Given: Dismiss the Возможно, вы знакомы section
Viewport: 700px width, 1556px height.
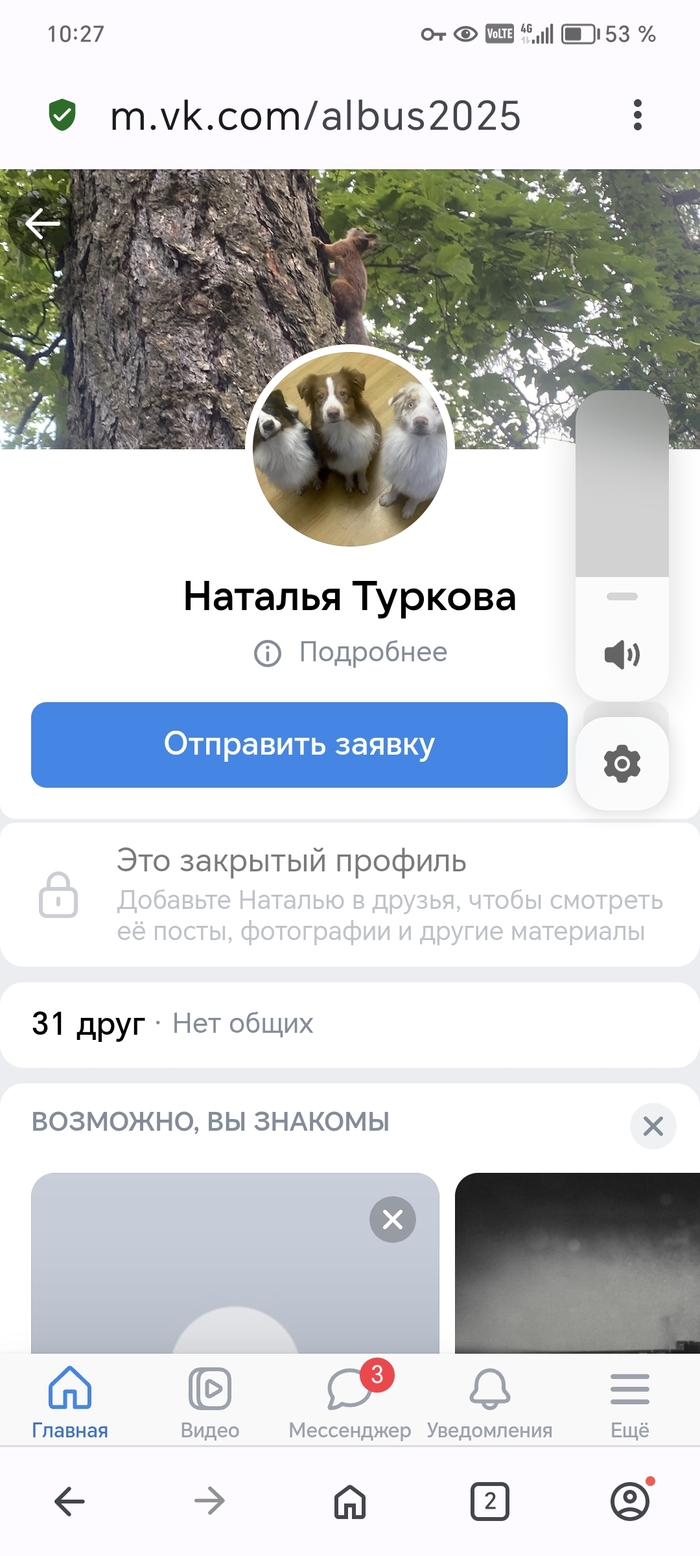Looking at the screenshot, I should pos(653,1126).
